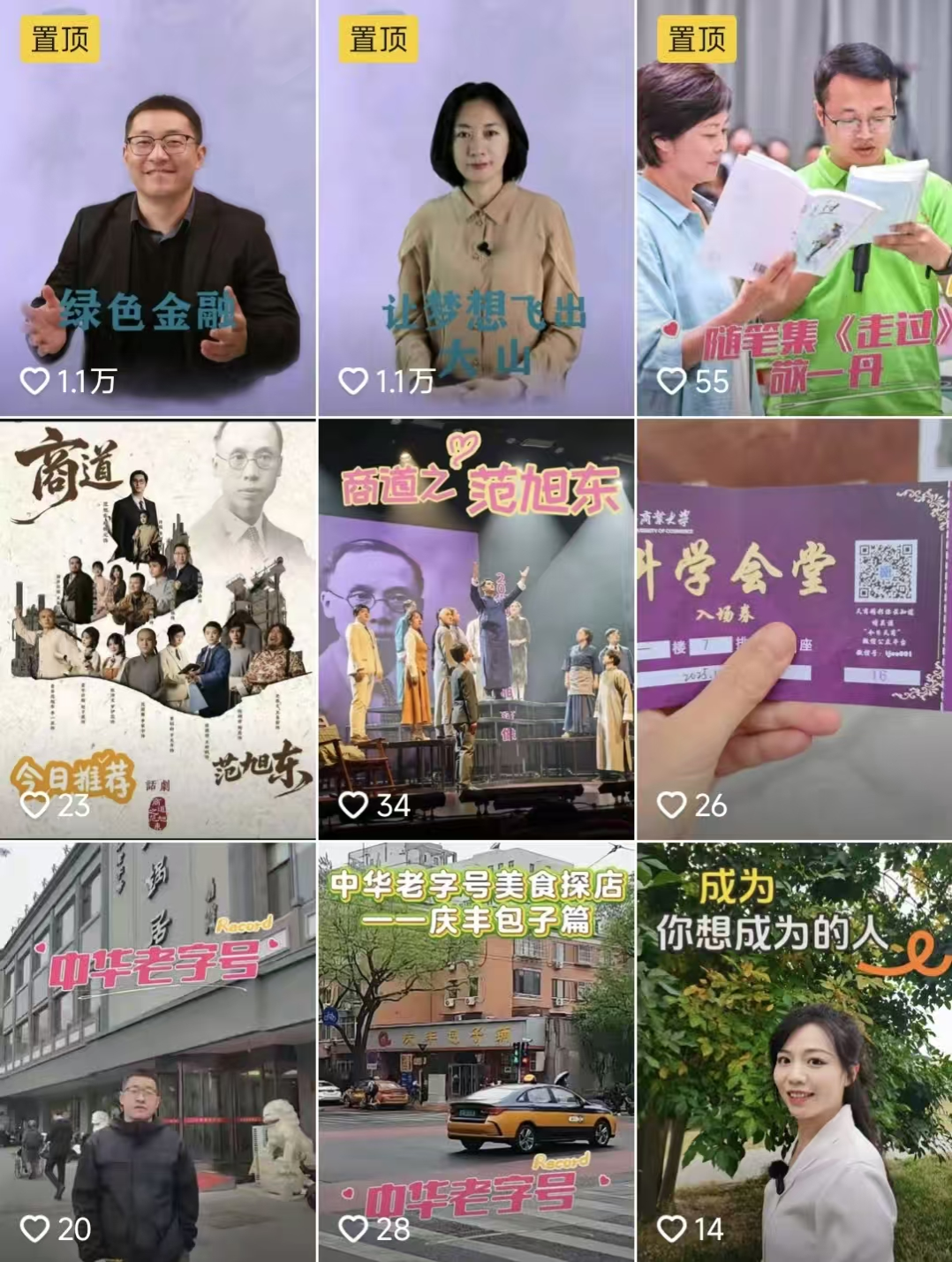Open the 今日推荐 商道 poster video
The image size is (952, 1262).
[x=157, y=629]
